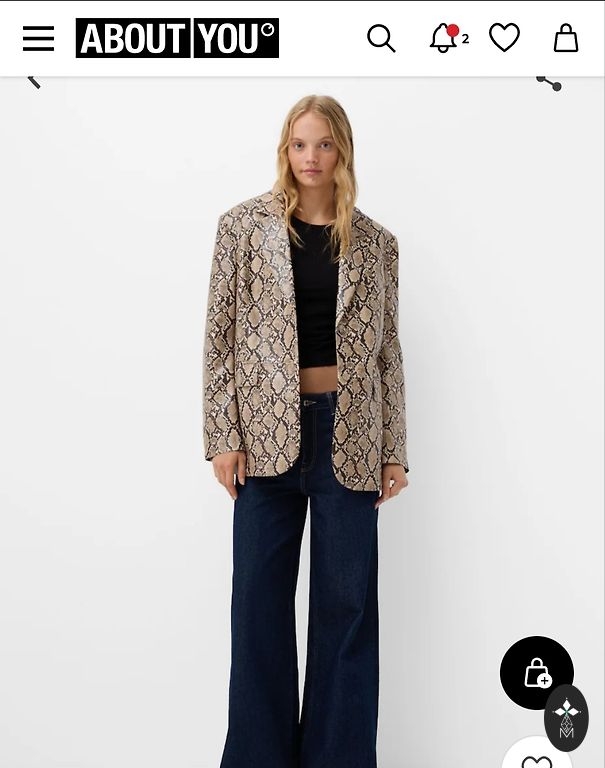This screenshot has width=605, height=768.
Task: Open the shopping bag
Action: (566, 38)
